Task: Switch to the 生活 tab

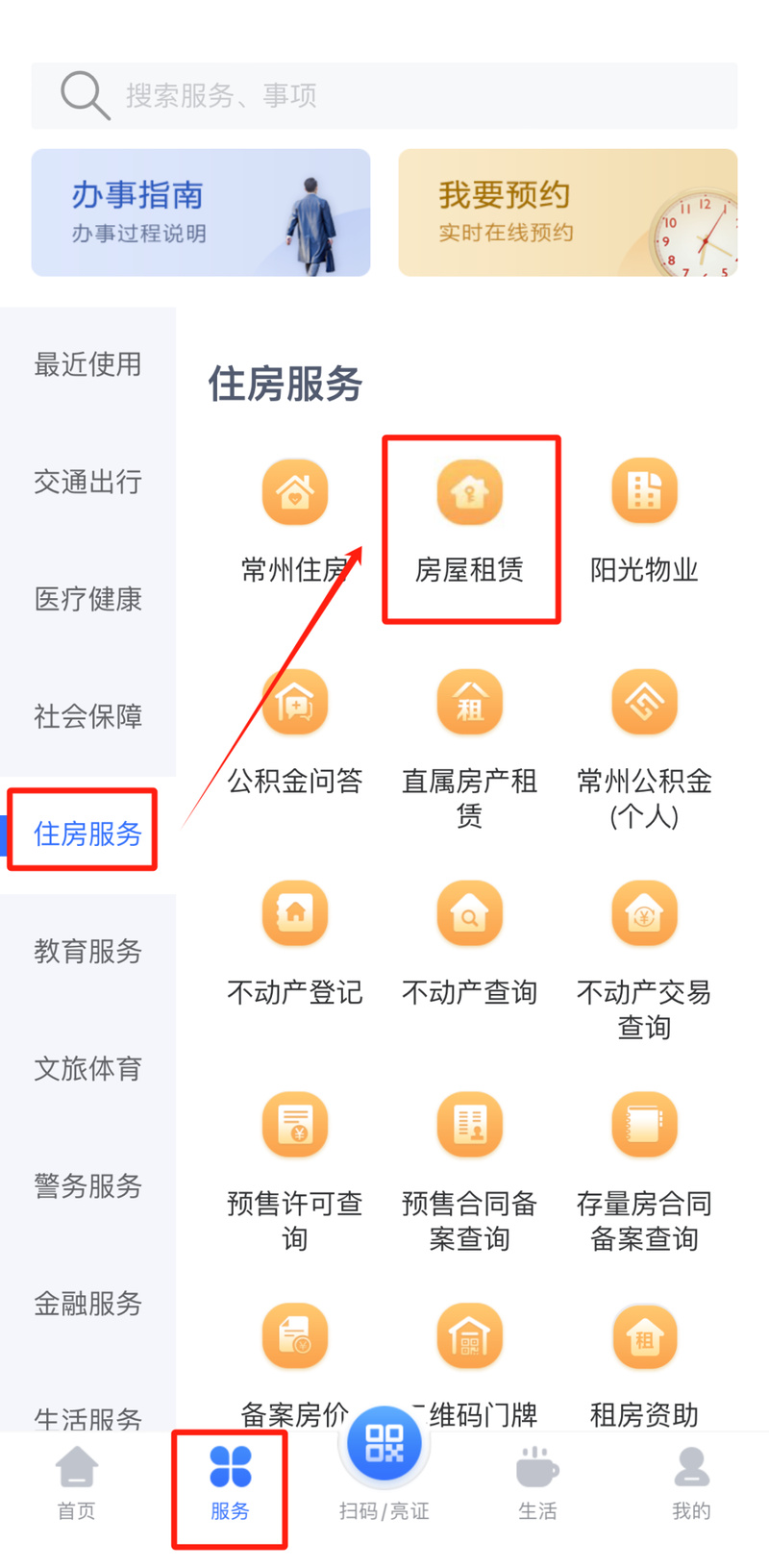Action: click(537, 1483)
